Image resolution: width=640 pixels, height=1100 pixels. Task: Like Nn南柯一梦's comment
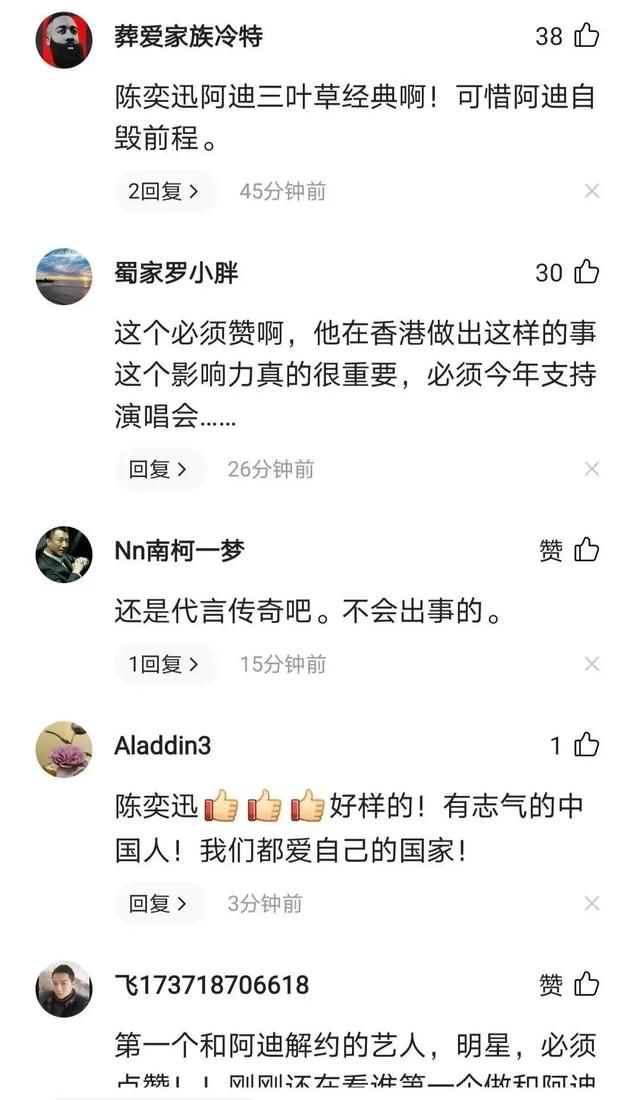pyautogui.click(x=586, y=550)
